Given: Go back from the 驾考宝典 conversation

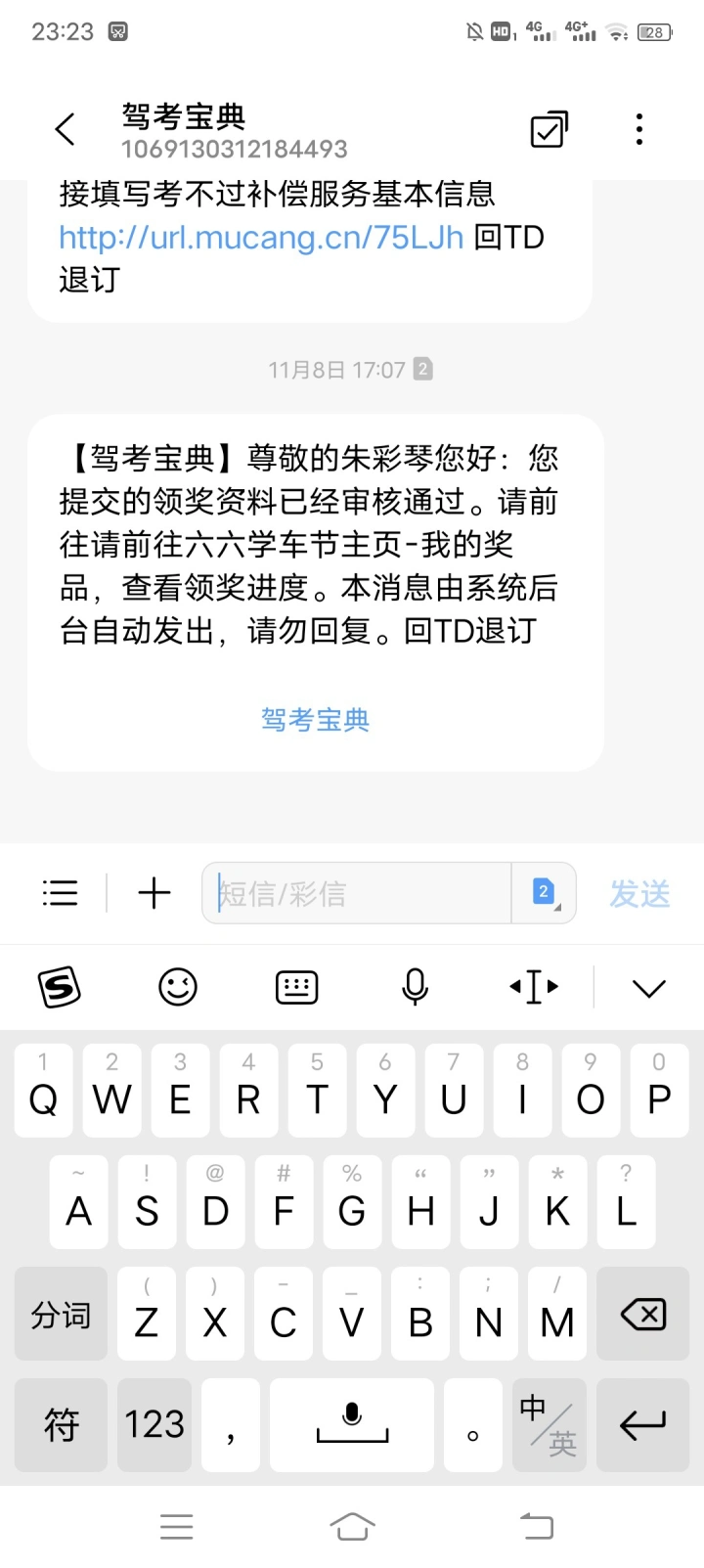Looking at the screenshot, I should point(66,129).
